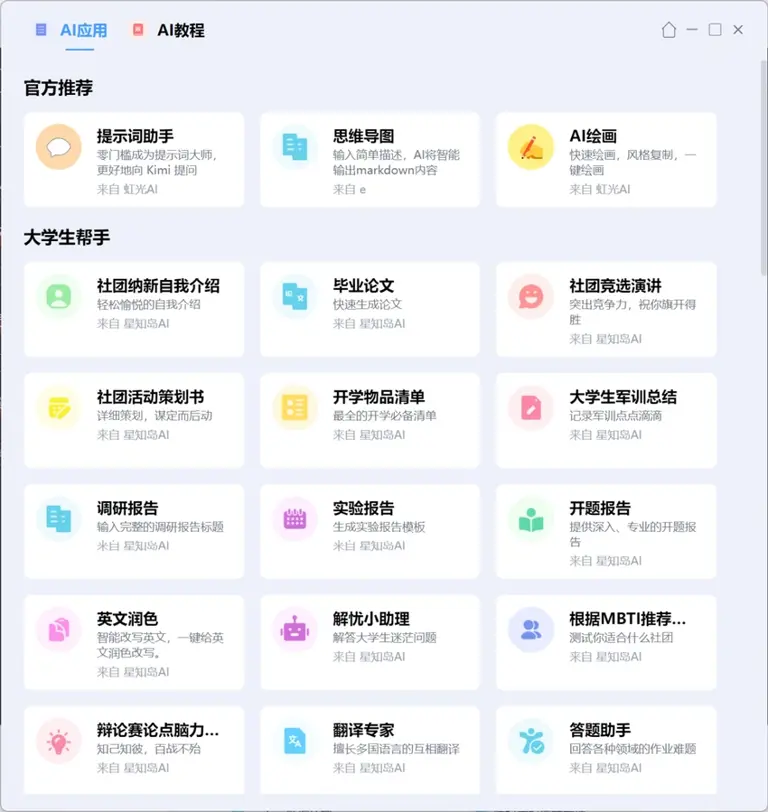This screenshot has width=768, height=812.
Task: Go to home via the house icon
Action: coord(669,30)
